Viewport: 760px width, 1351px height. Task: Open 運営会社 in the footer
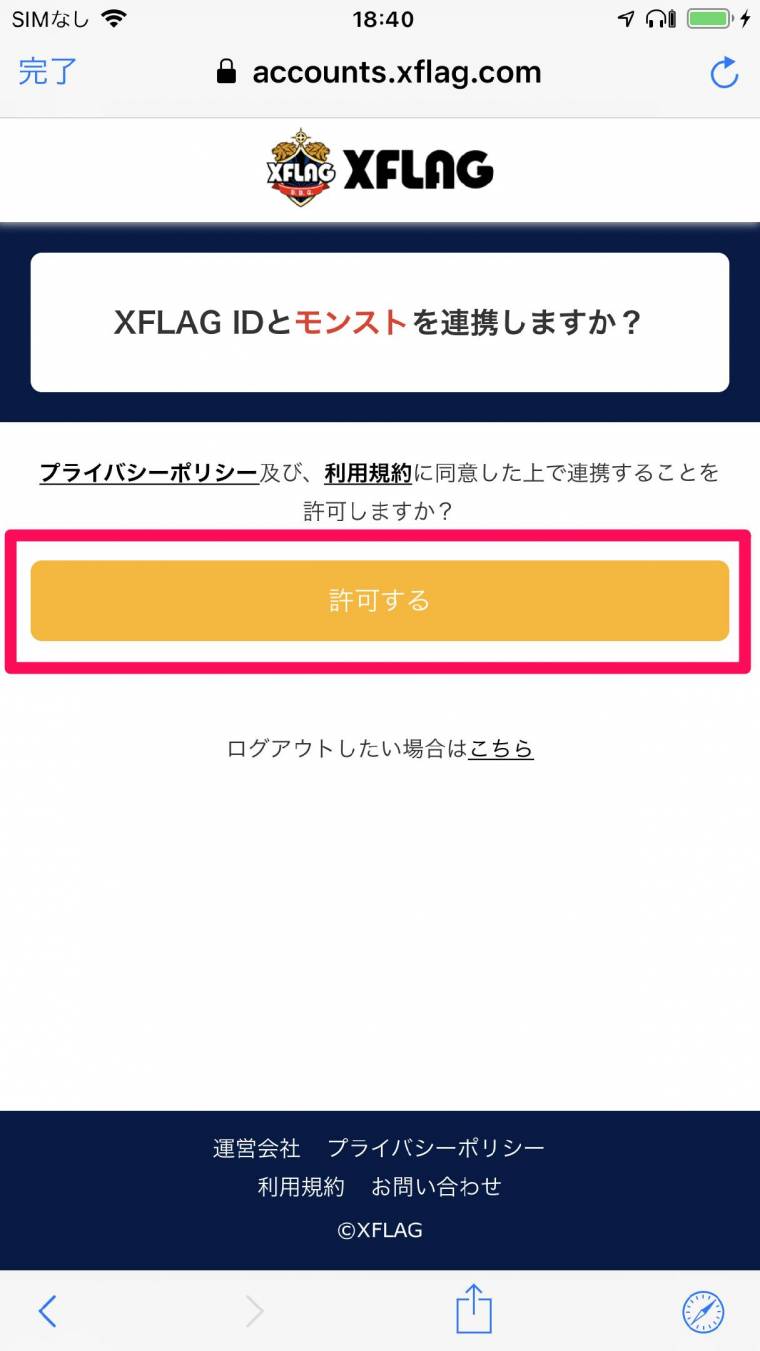tap(256, 1147)
